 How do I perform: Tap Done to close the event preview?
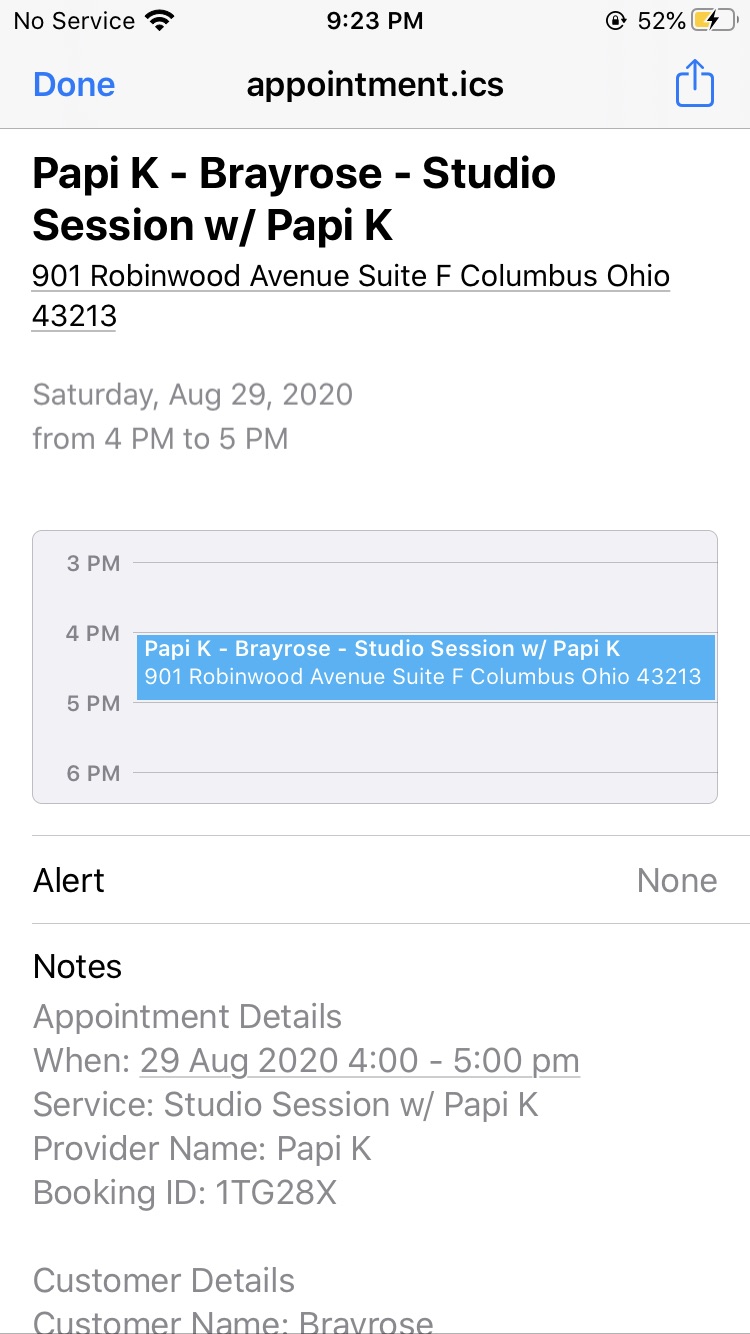(74, 85)
